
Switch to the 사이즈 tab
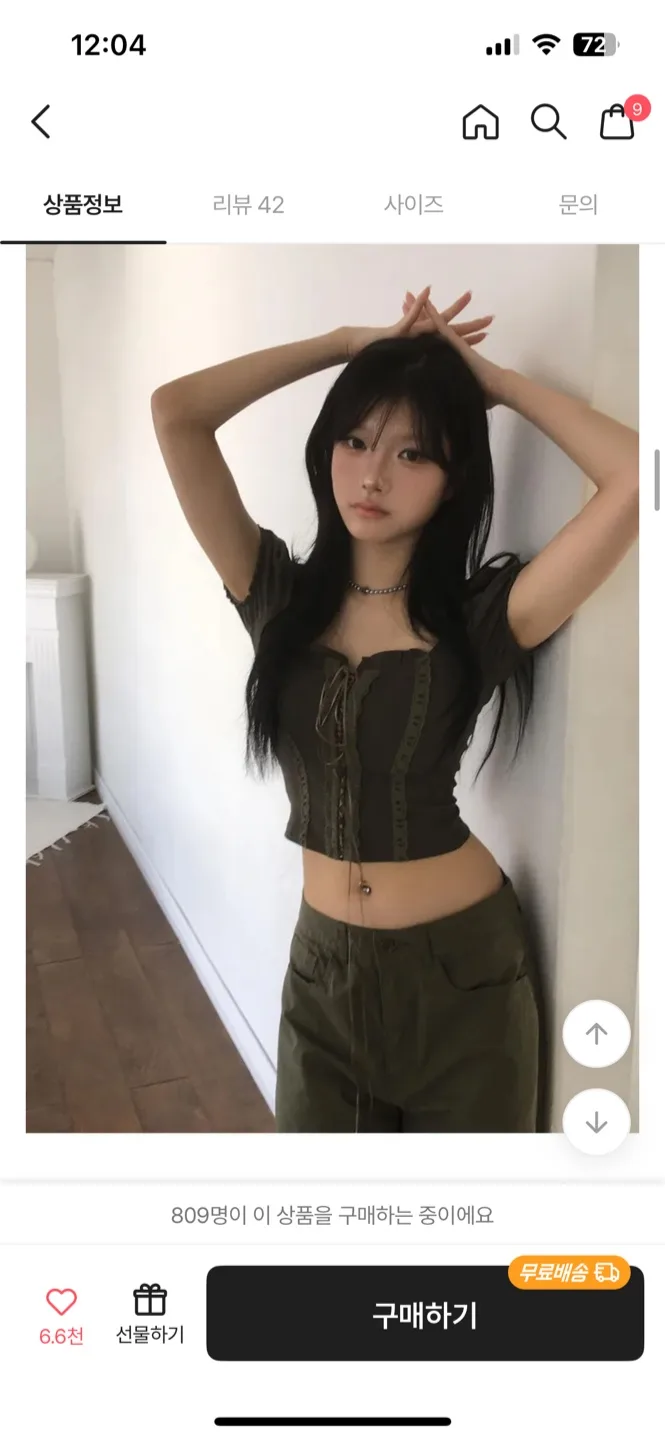point(413,205)
